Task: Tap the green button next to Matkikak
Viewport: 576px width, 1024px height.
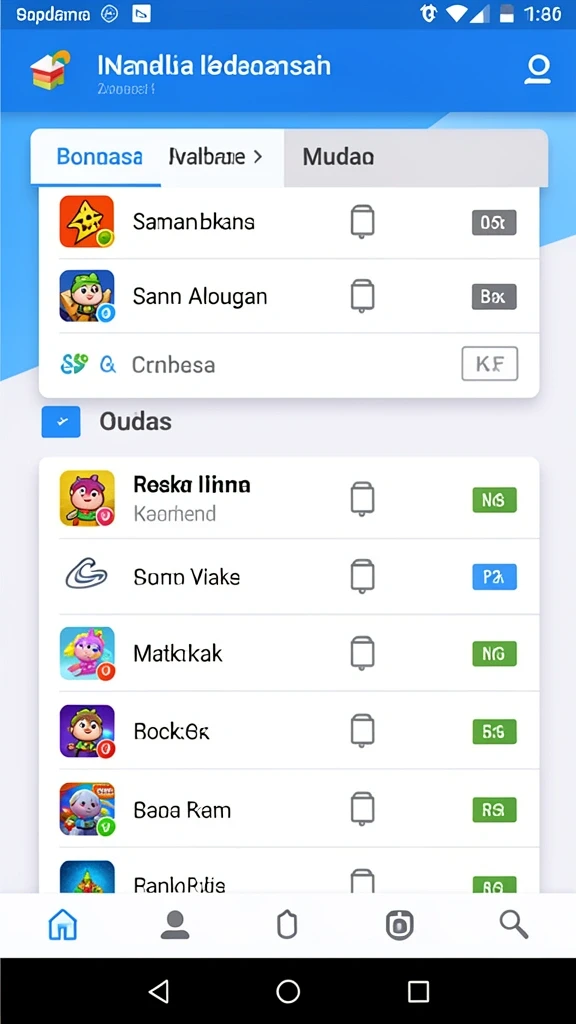Action: (494, 654)
